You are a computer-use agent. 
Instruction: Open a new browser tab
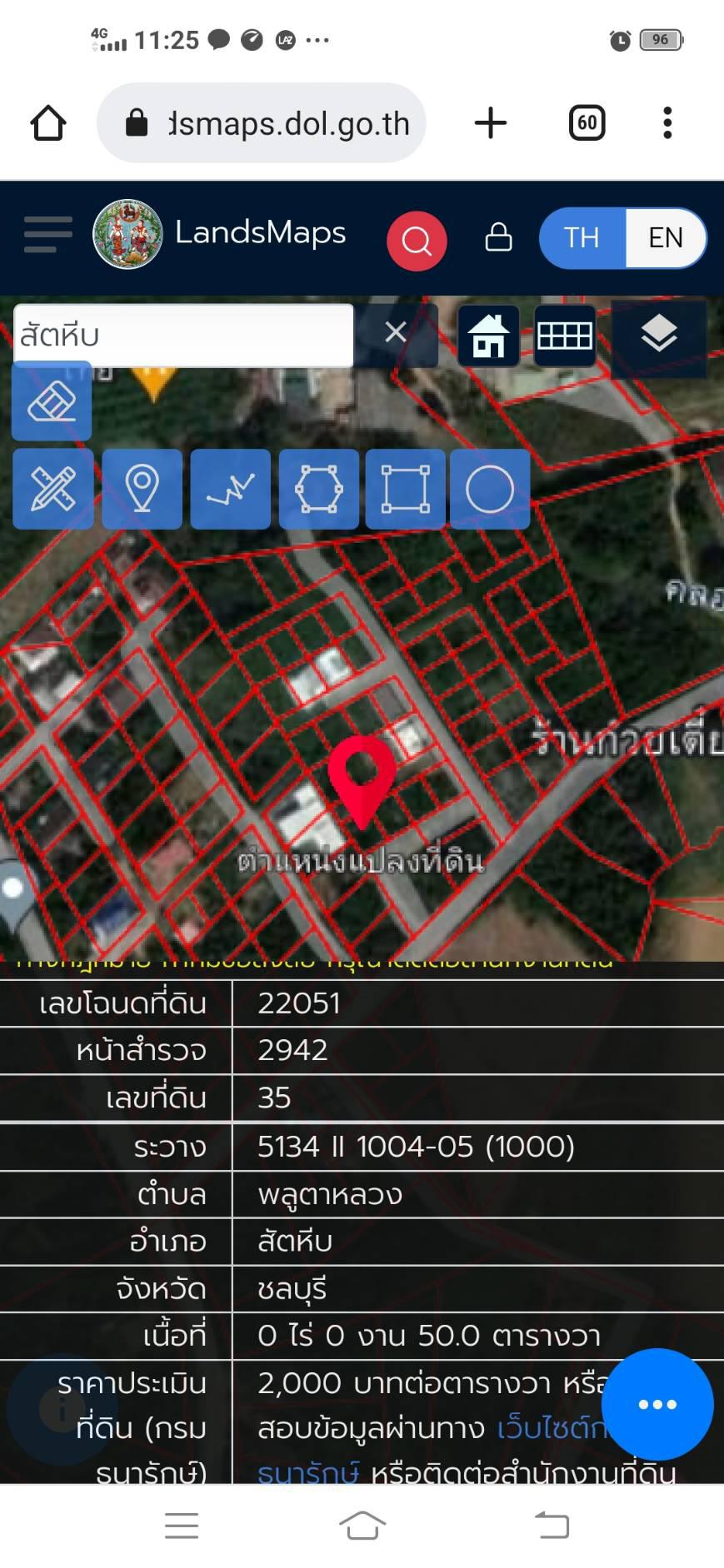pos(491,123)
